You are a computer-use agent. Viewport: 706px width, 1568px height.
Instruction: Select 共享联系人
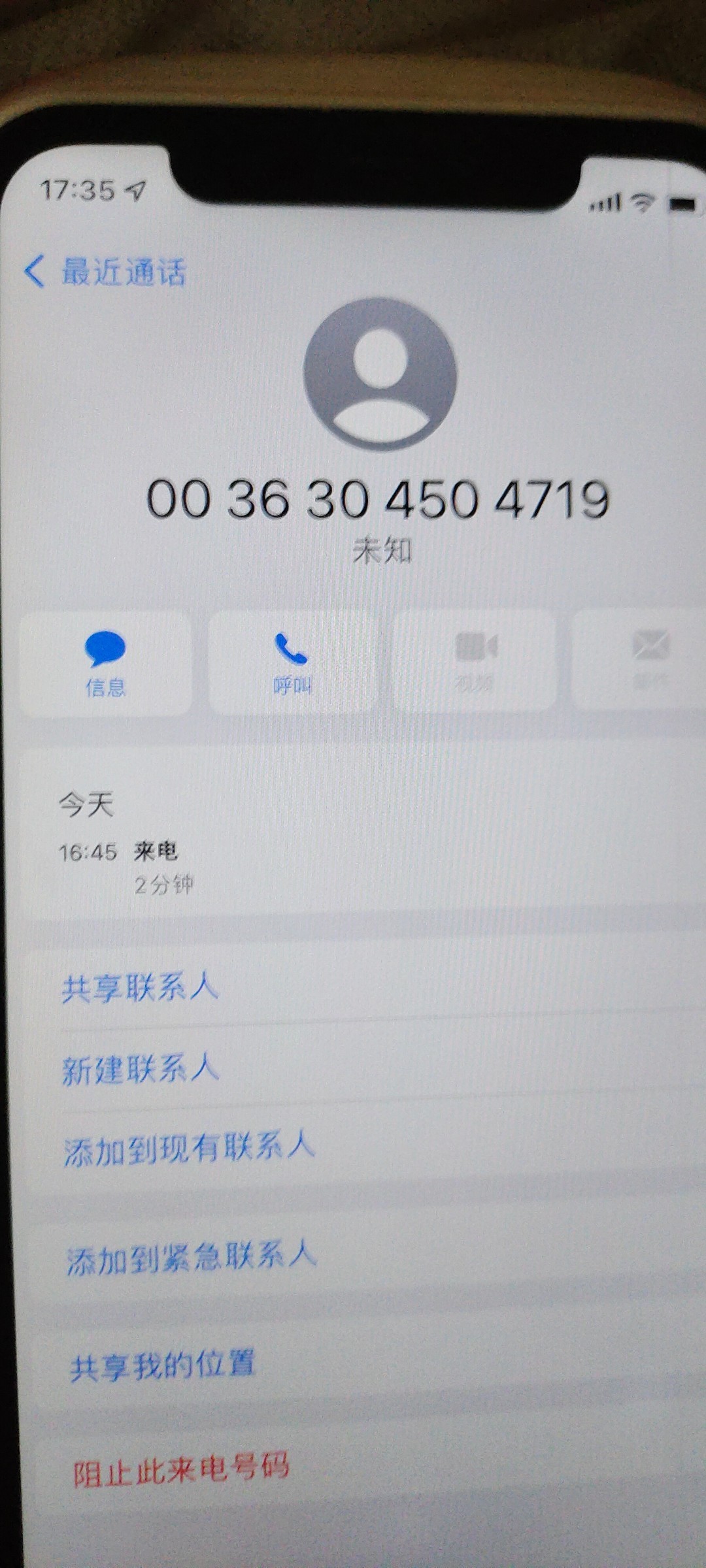click(x=139, y=988)
